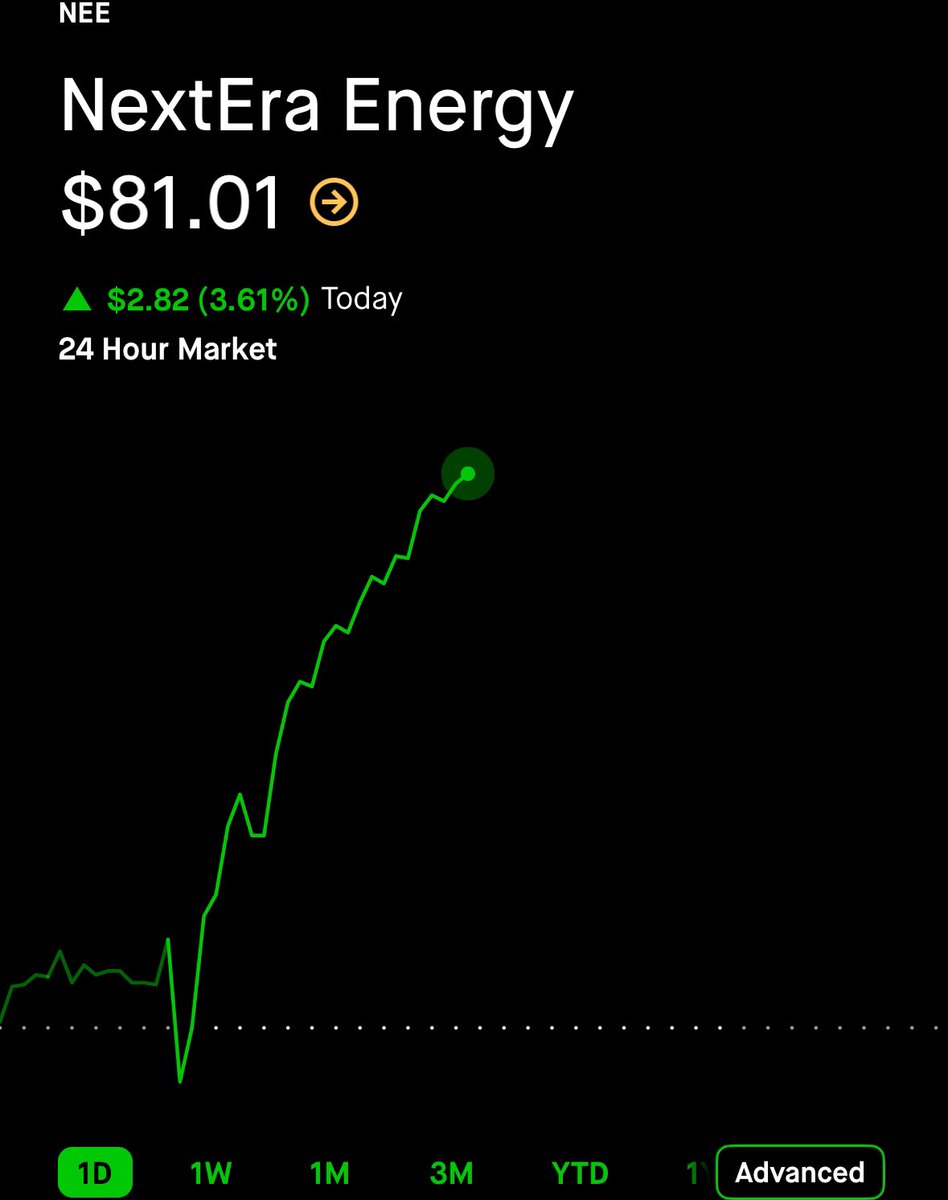Tap the orange arrow icon beside the price
The image size is (948, 1200).
(334, 203)
